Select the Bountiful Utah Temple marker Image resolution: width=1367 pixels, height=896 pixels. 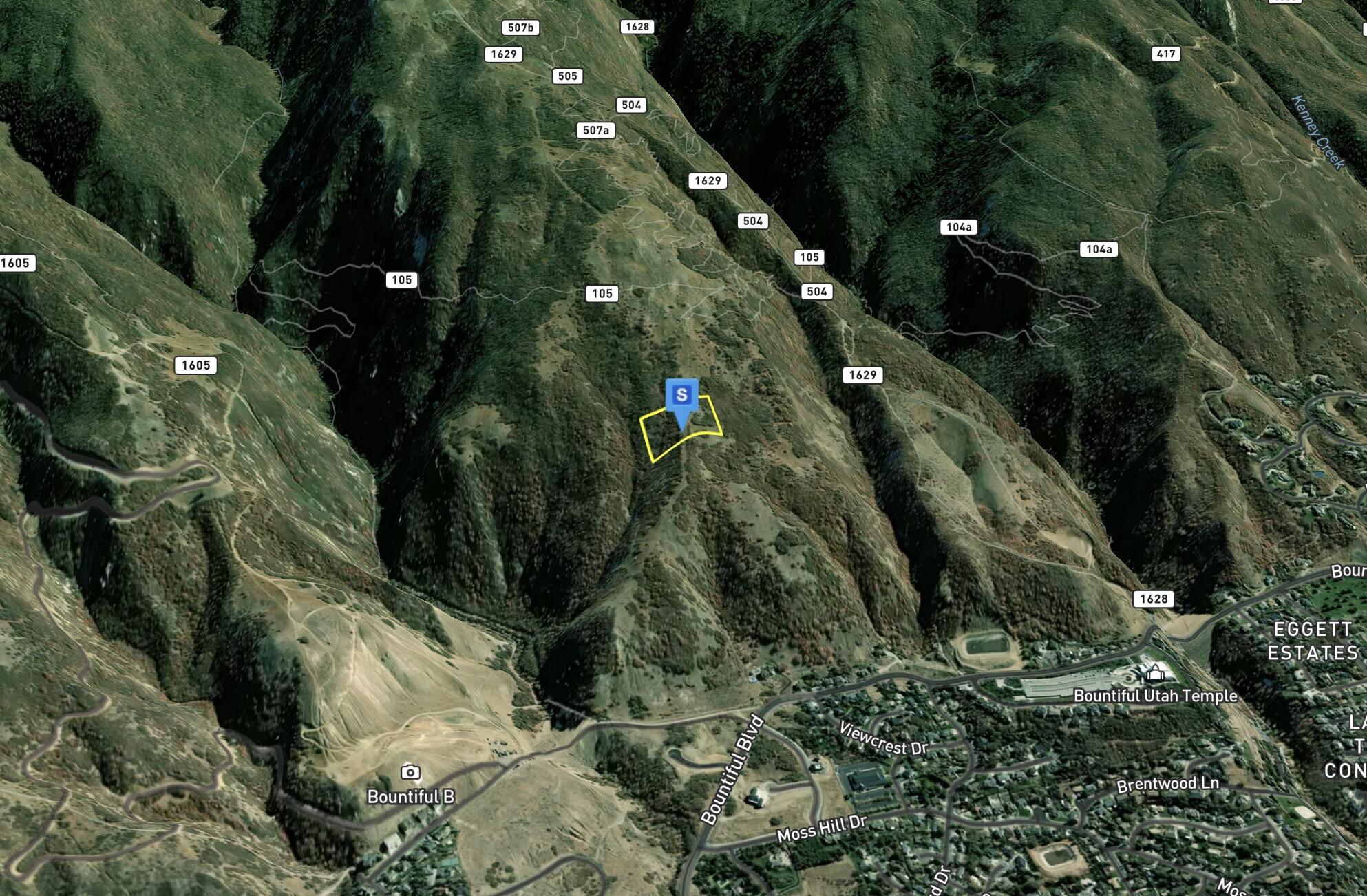point(1156,672)
